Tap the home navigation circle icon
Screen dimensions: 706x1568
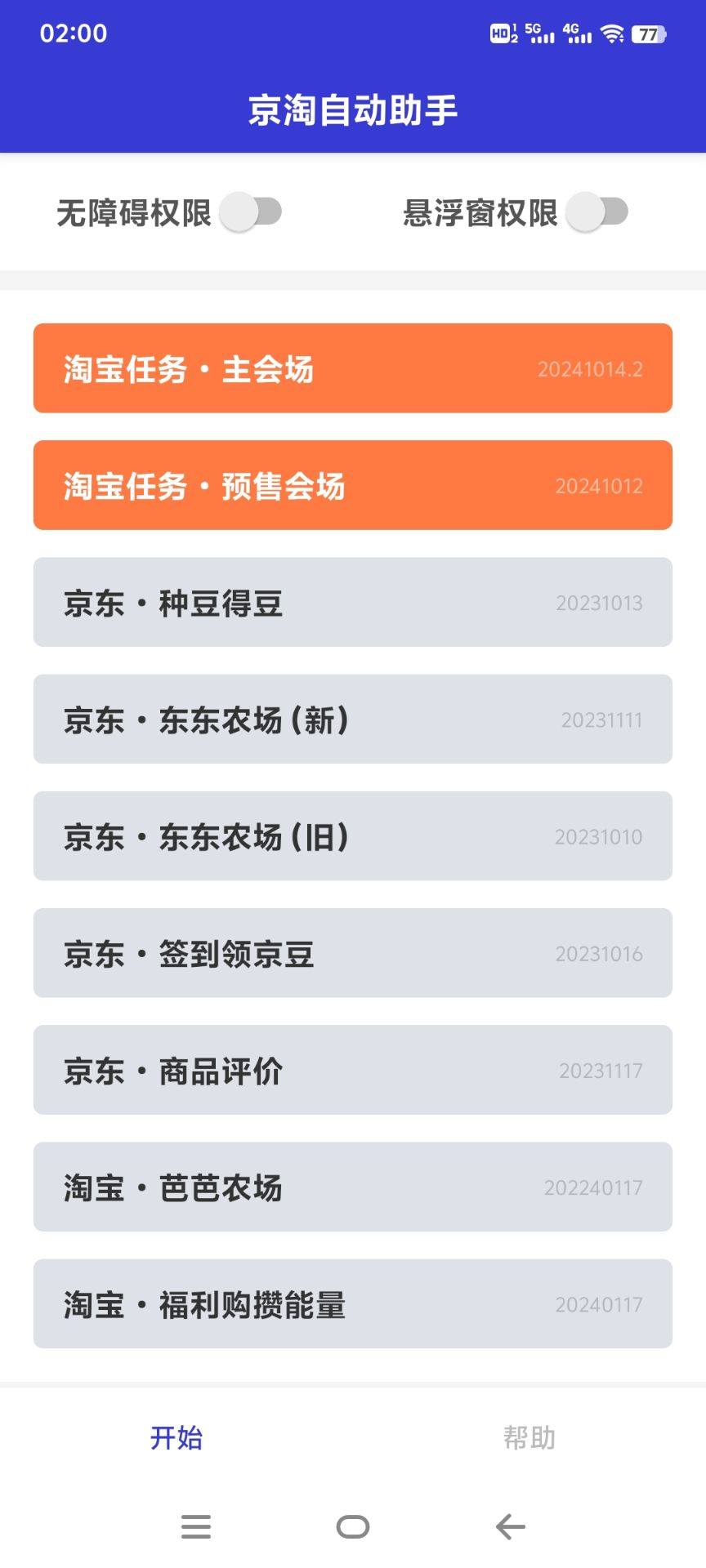(351, 1527)
